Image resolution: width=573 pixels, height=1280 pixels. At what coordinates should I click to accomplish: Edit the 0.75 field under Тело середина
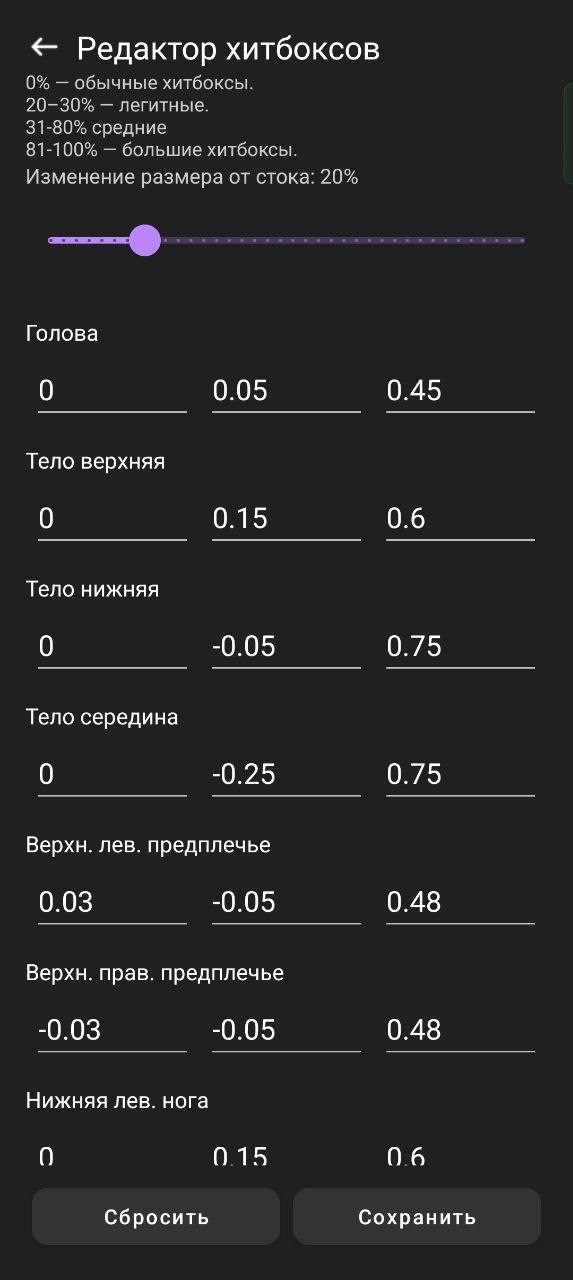tap(460, 775)
